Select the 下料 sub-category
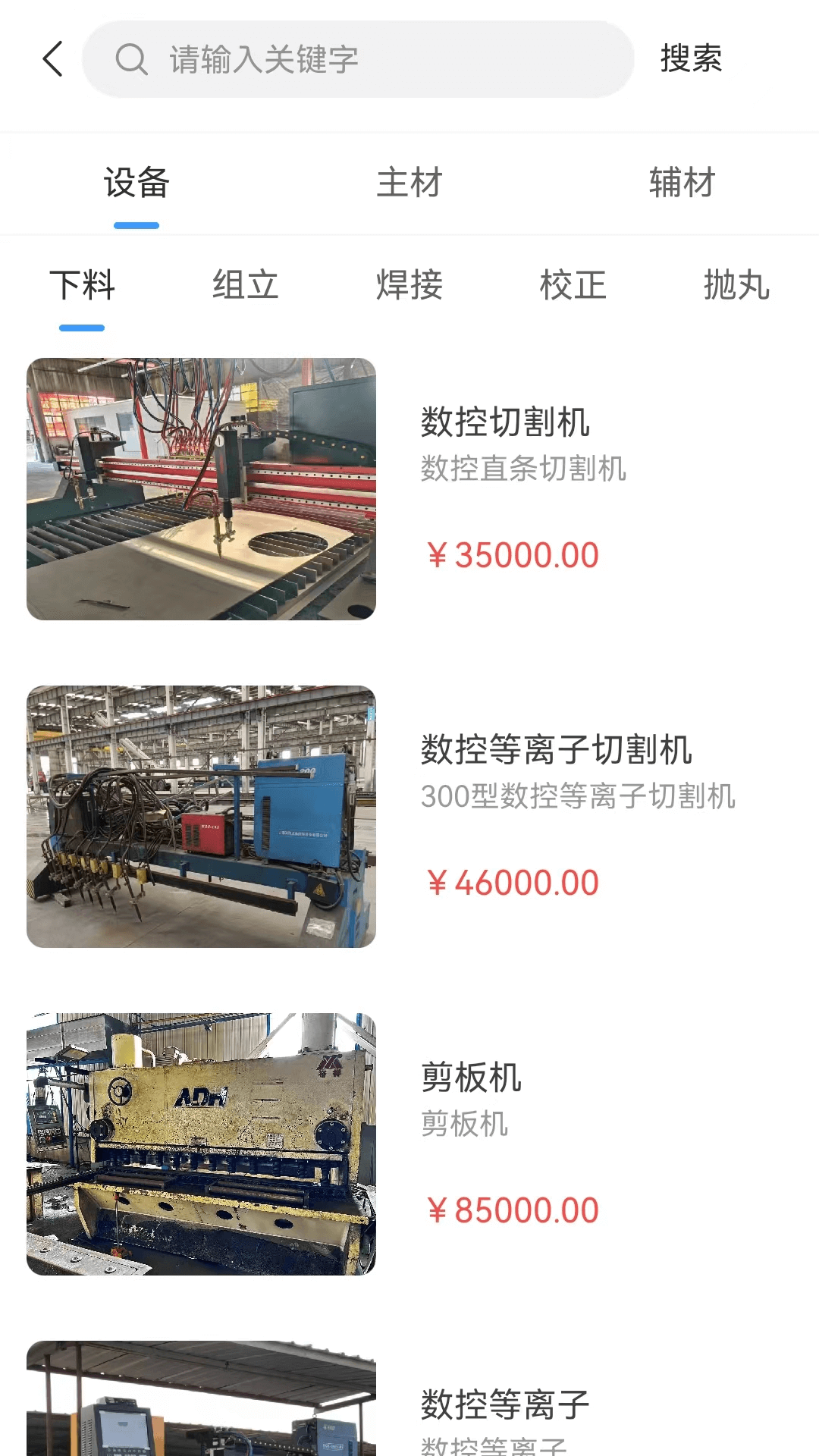The height and width of the screenshot is (1456, 819). pos(82,286)
